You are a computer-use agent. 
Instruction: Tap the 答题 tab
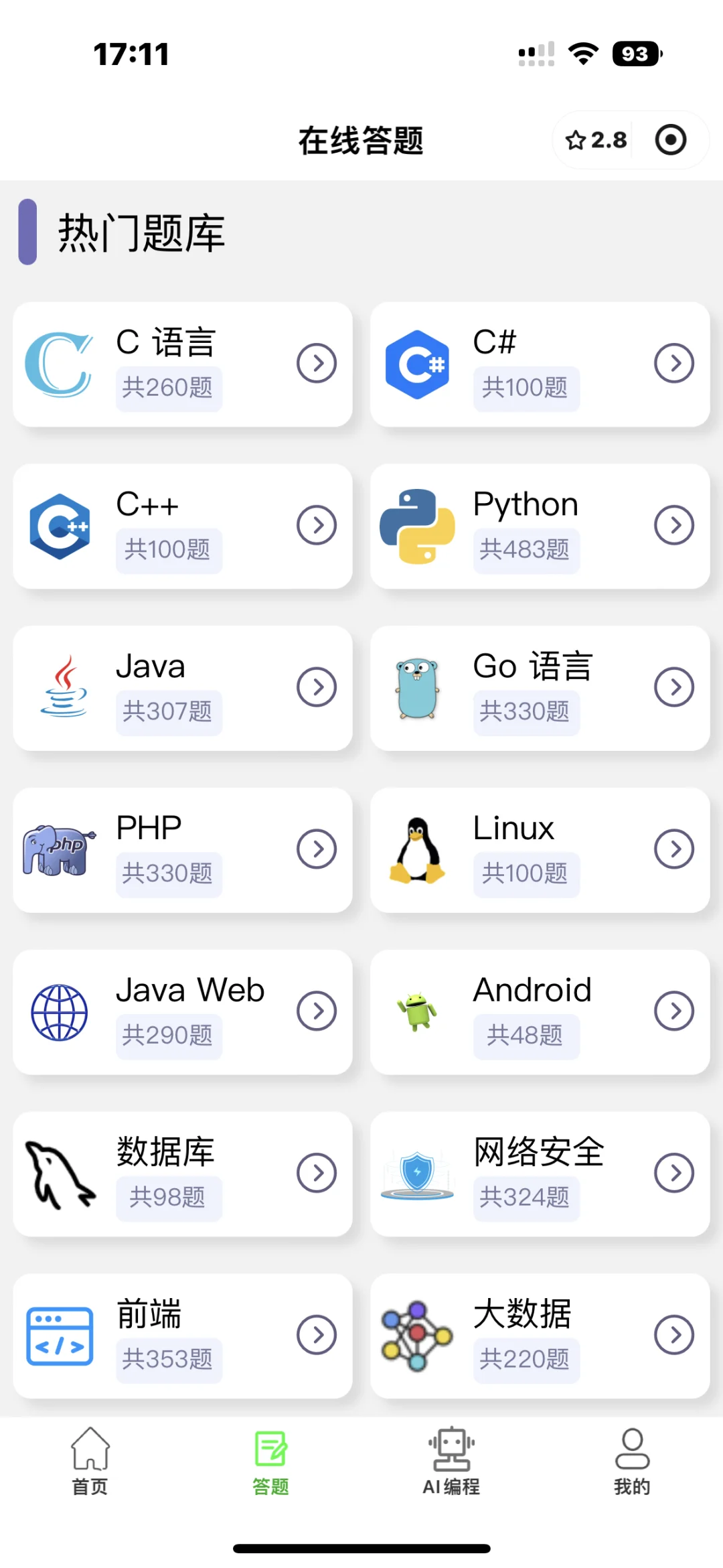point(271,1461)
